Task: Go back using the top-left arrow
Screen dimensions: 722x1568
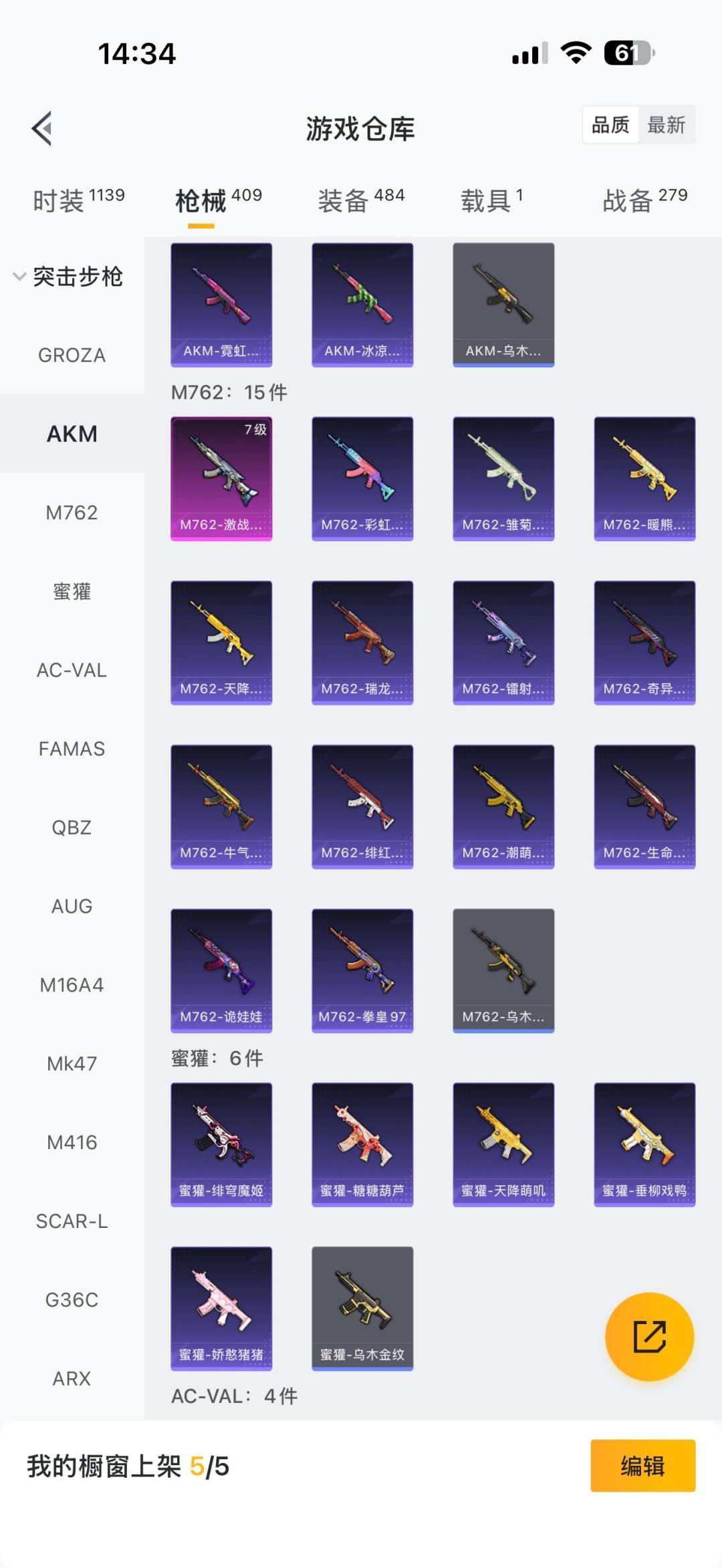Action: pos(42,128)
